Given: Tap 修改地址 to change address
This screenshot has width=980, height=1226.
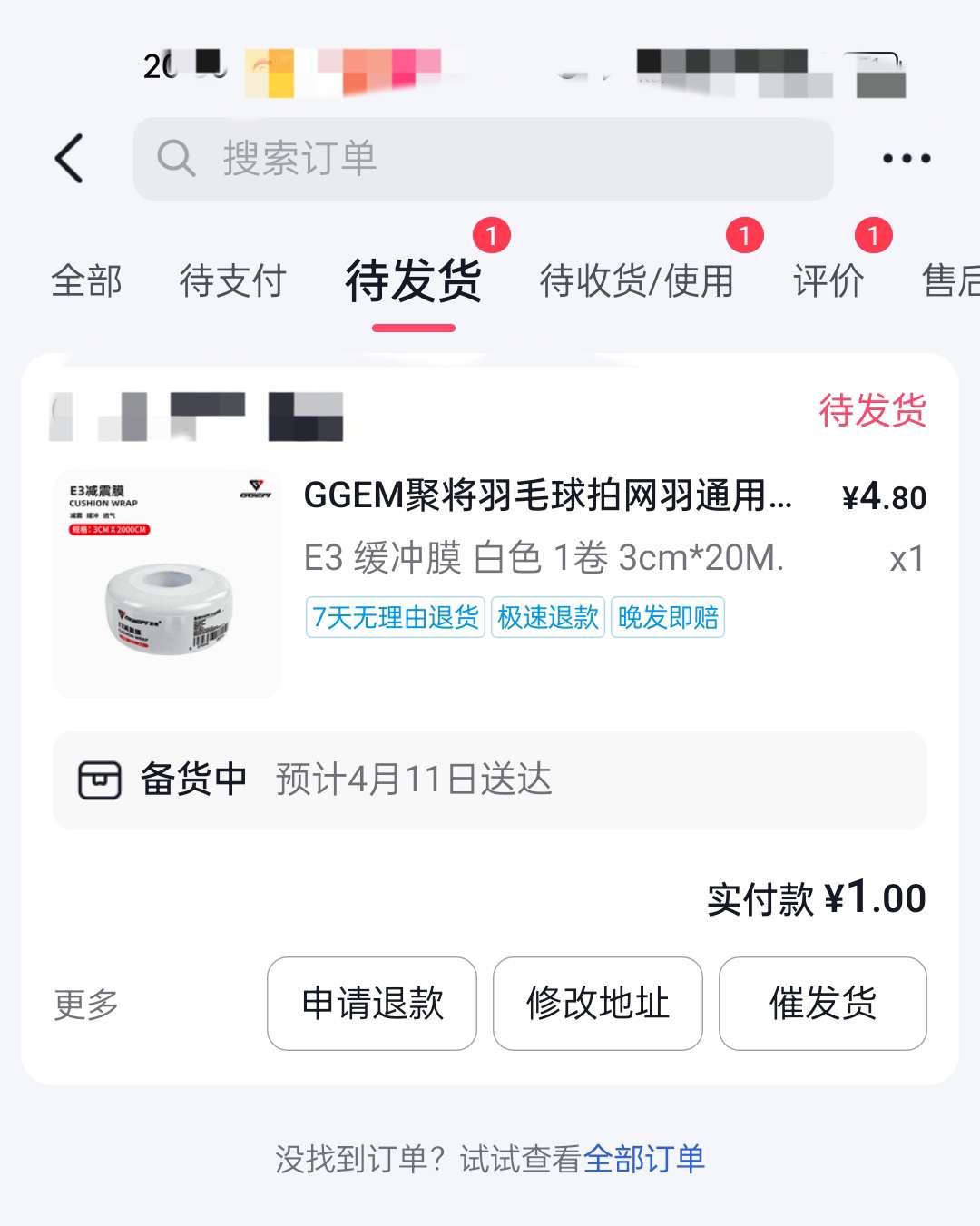Looking at the screenshot, I should (597, 1004).
